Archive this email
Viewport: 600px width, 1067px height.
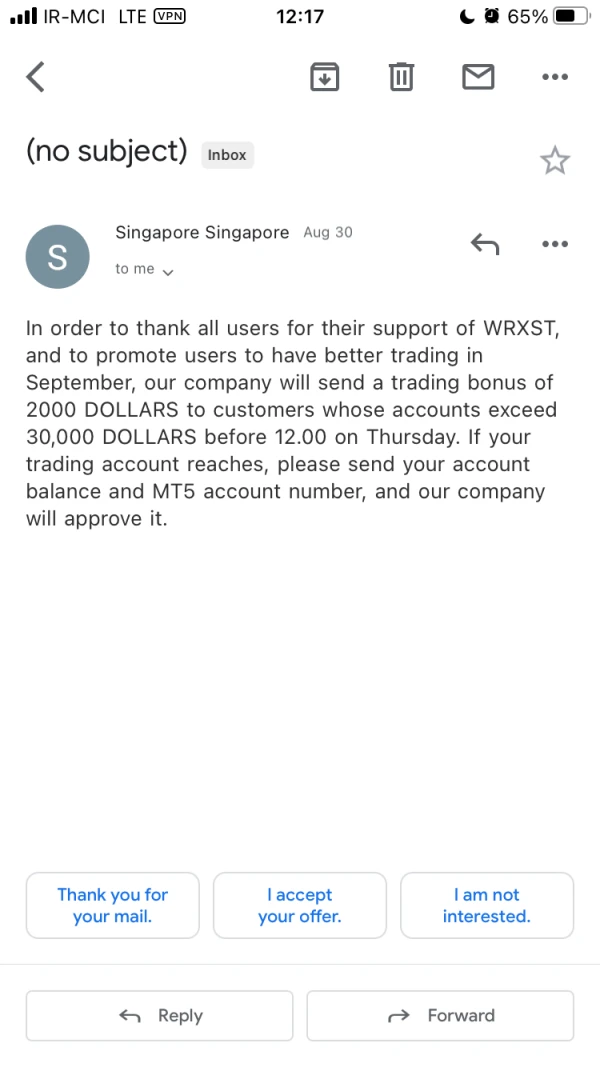click(324, 77)
